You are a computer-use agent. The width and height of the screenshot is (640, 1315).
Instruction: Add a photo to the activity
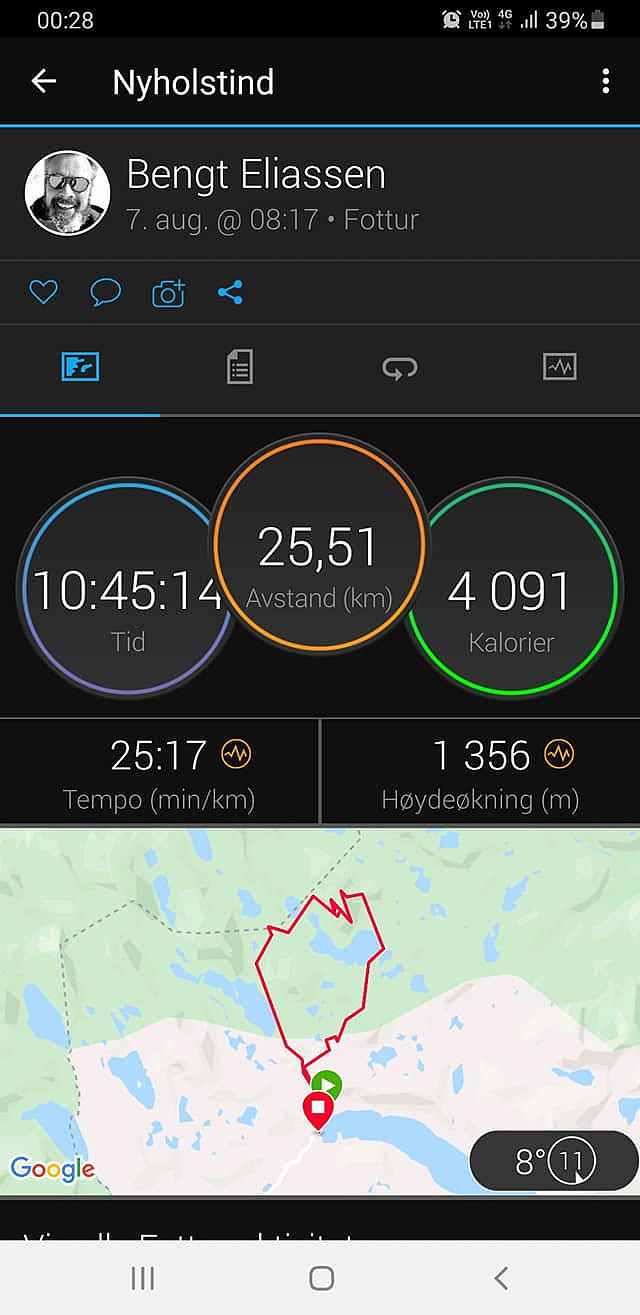click(168, 293)
